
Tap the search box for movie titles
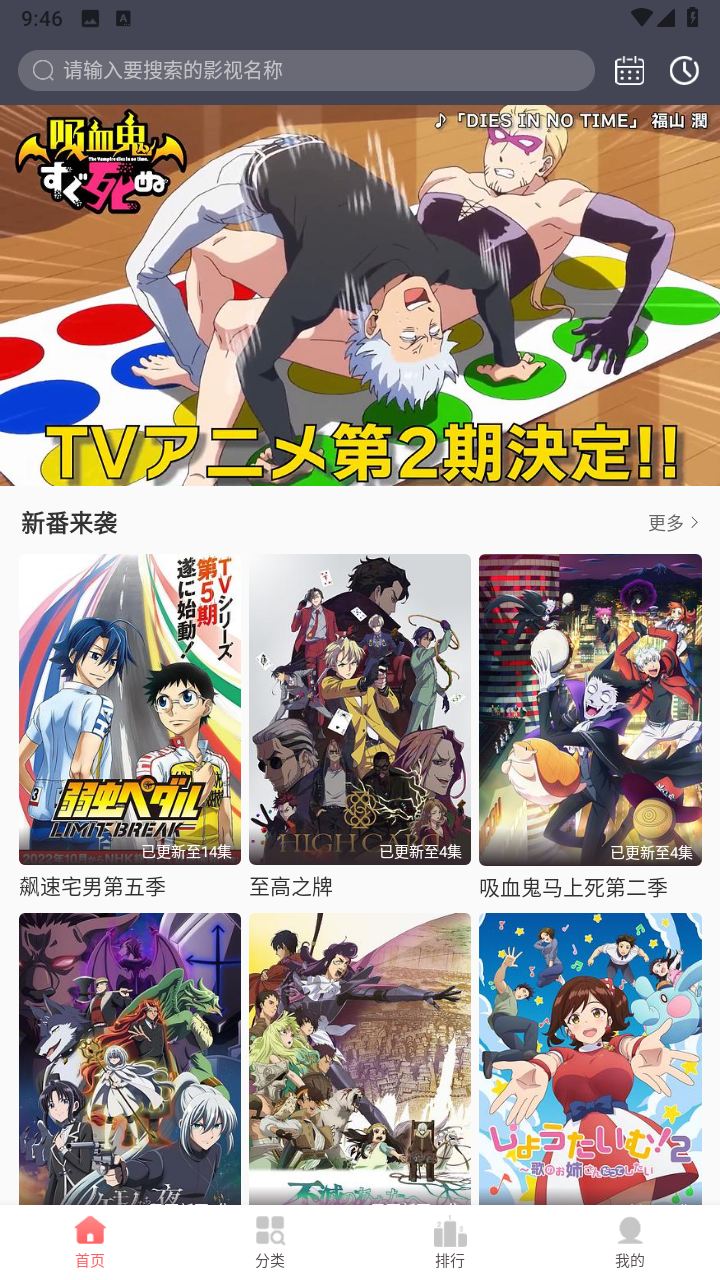tap(305, 70)
